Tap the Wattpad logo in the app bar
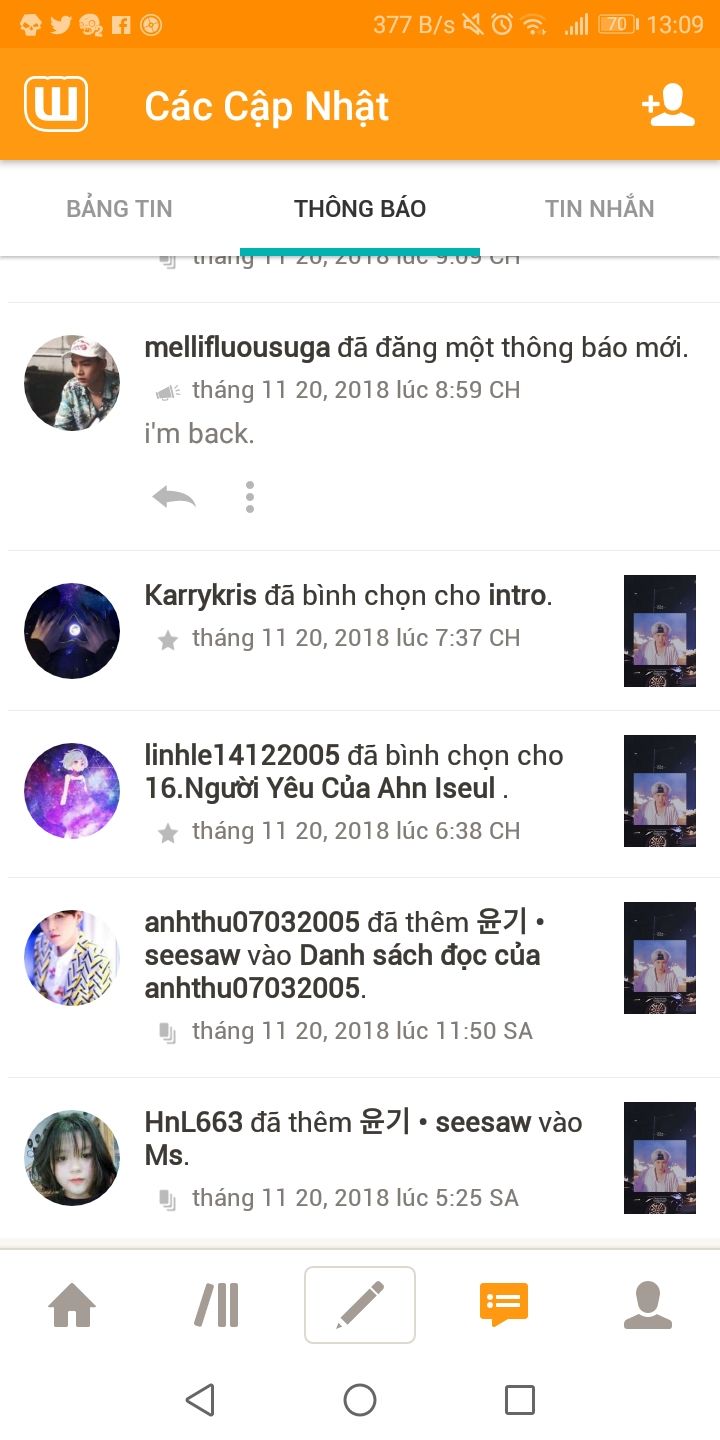This screenshot has width=720, height=1440. click(x=56, y=104)
